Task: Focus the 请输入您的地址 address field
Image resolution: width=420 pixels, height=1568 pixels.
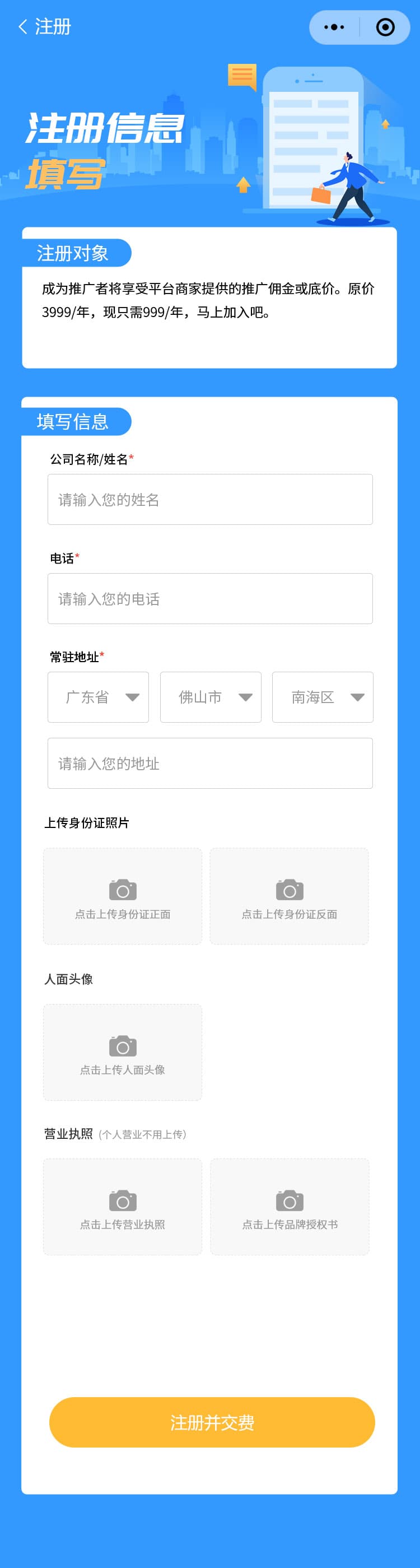Action: 210,762
